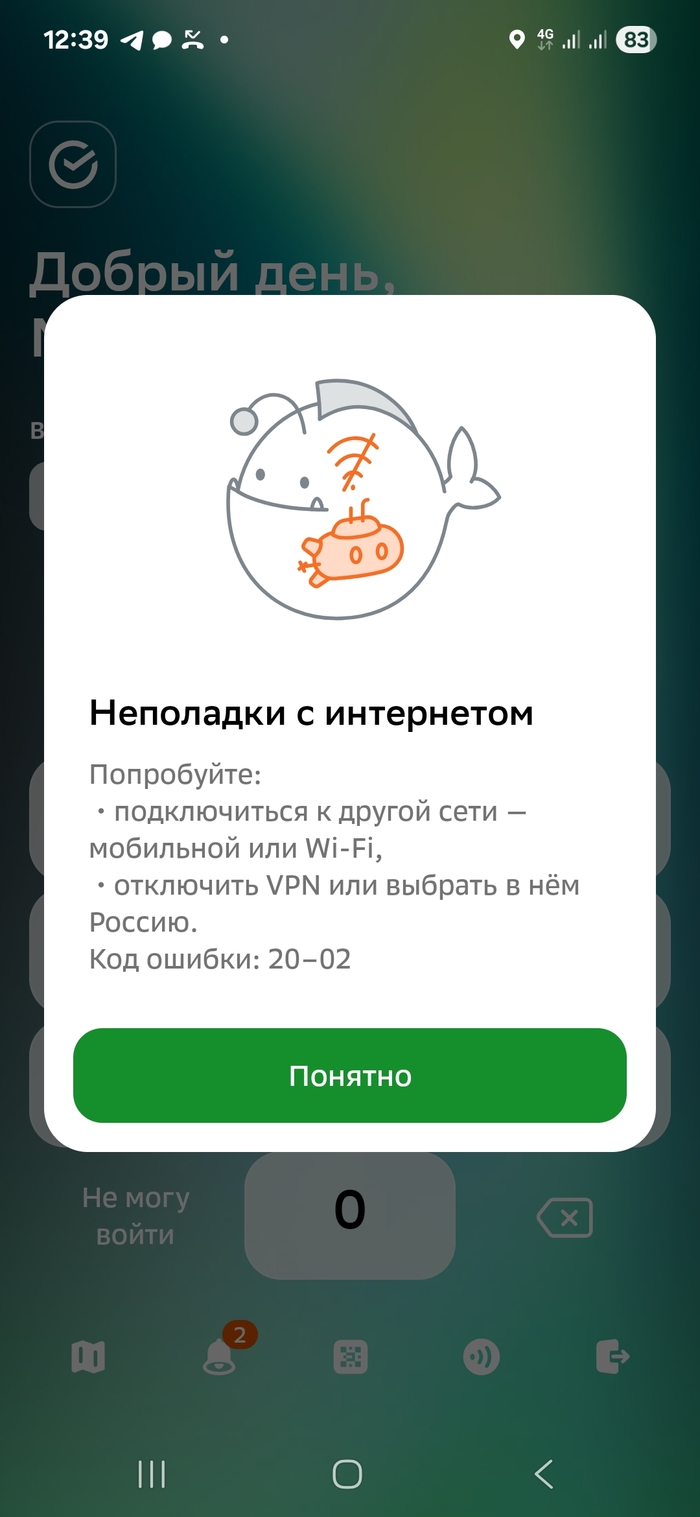Tap the Не могу войти link
The image size is (700, 1517).
(x=136, y=1216)
